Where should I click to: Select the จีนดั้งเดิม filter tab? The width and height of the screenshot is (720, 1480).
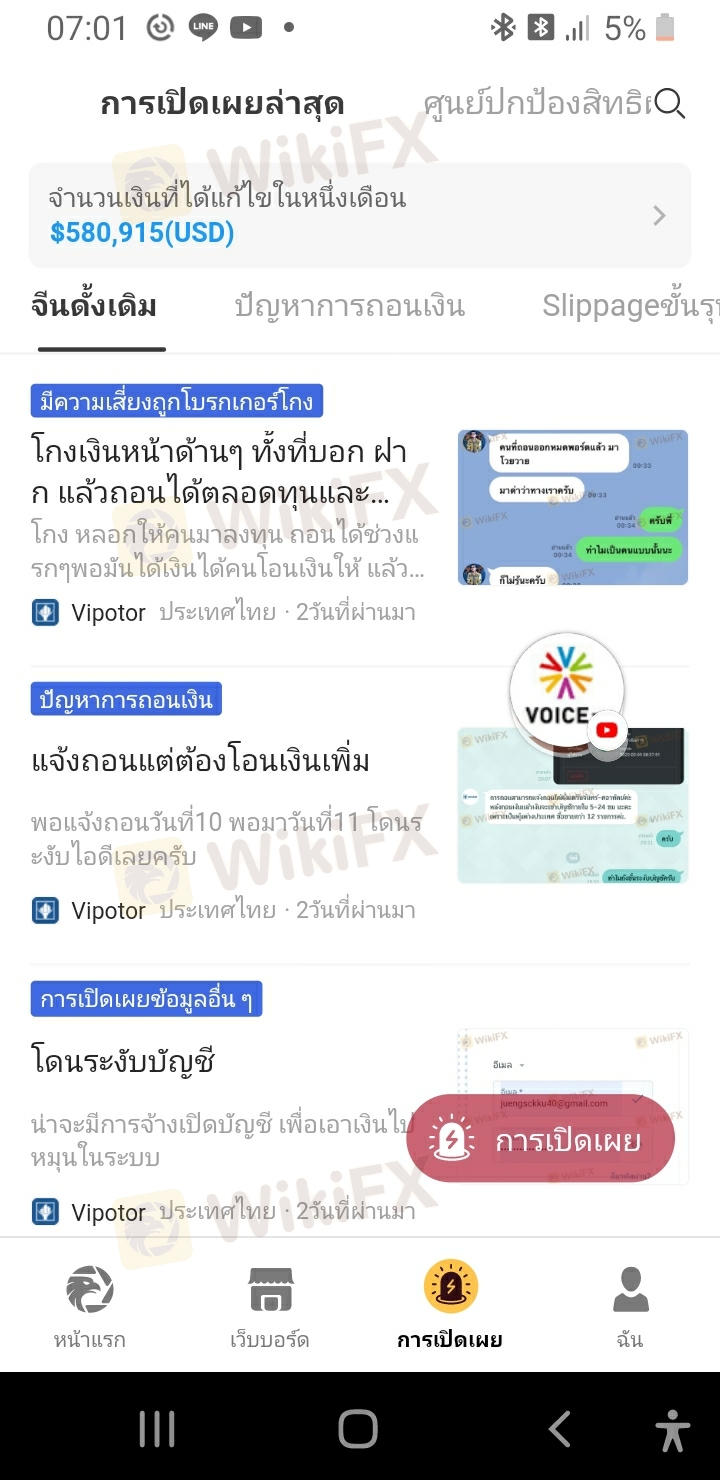click(x=94, y=306)
